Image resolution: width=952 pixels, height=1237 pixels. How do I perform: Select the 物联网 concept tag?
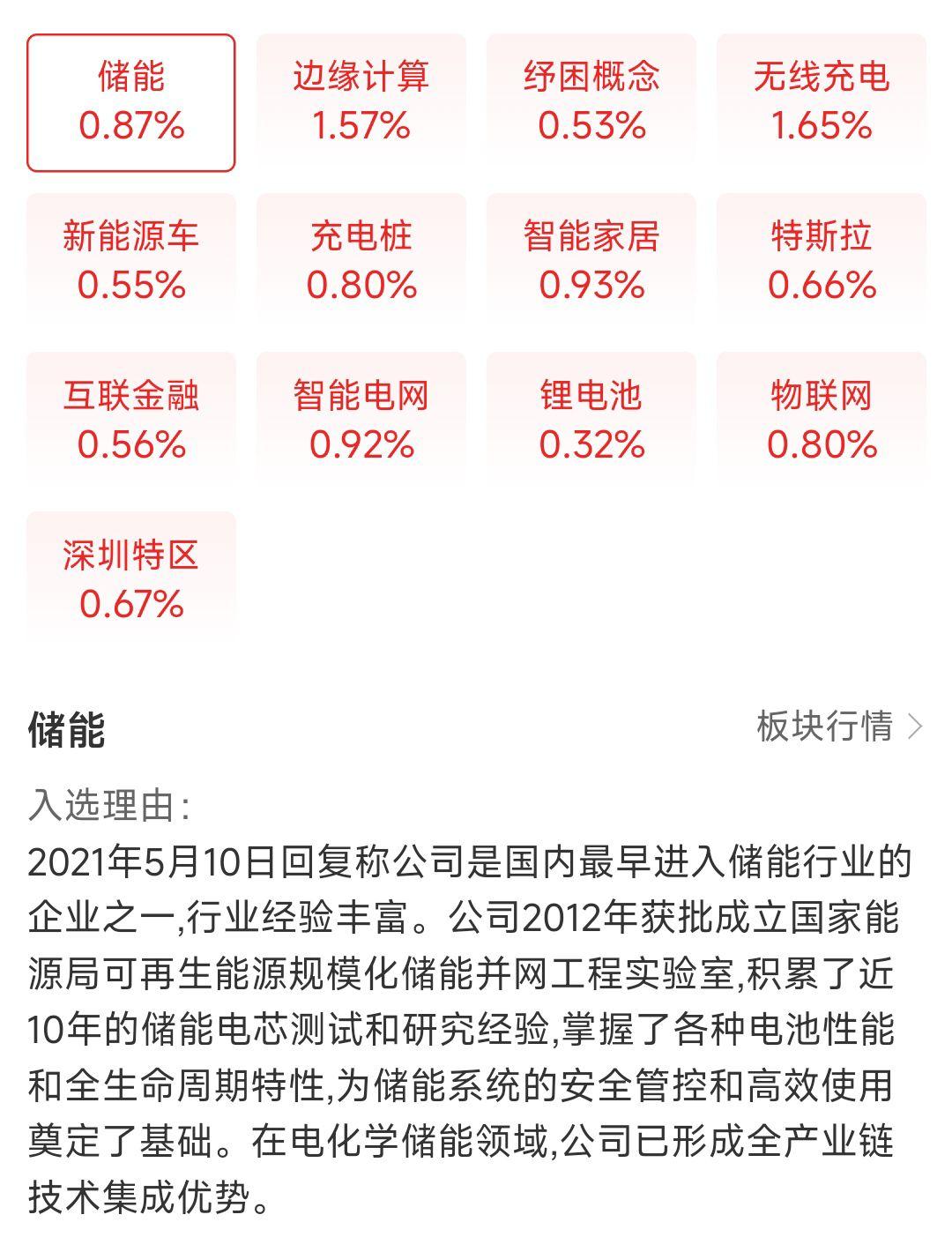820,414
